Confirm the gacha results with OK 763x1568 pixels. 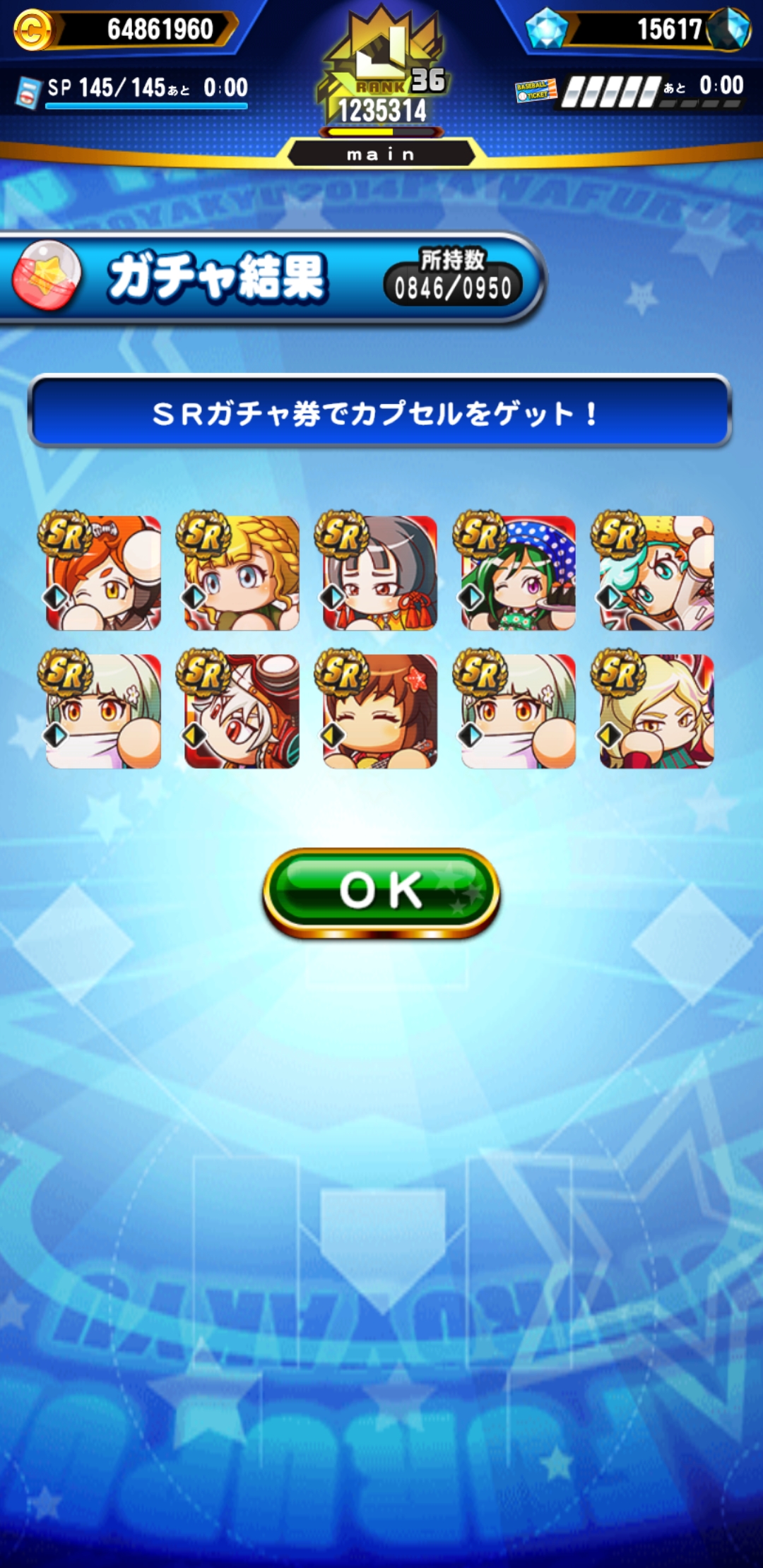[x=381, y=893]
